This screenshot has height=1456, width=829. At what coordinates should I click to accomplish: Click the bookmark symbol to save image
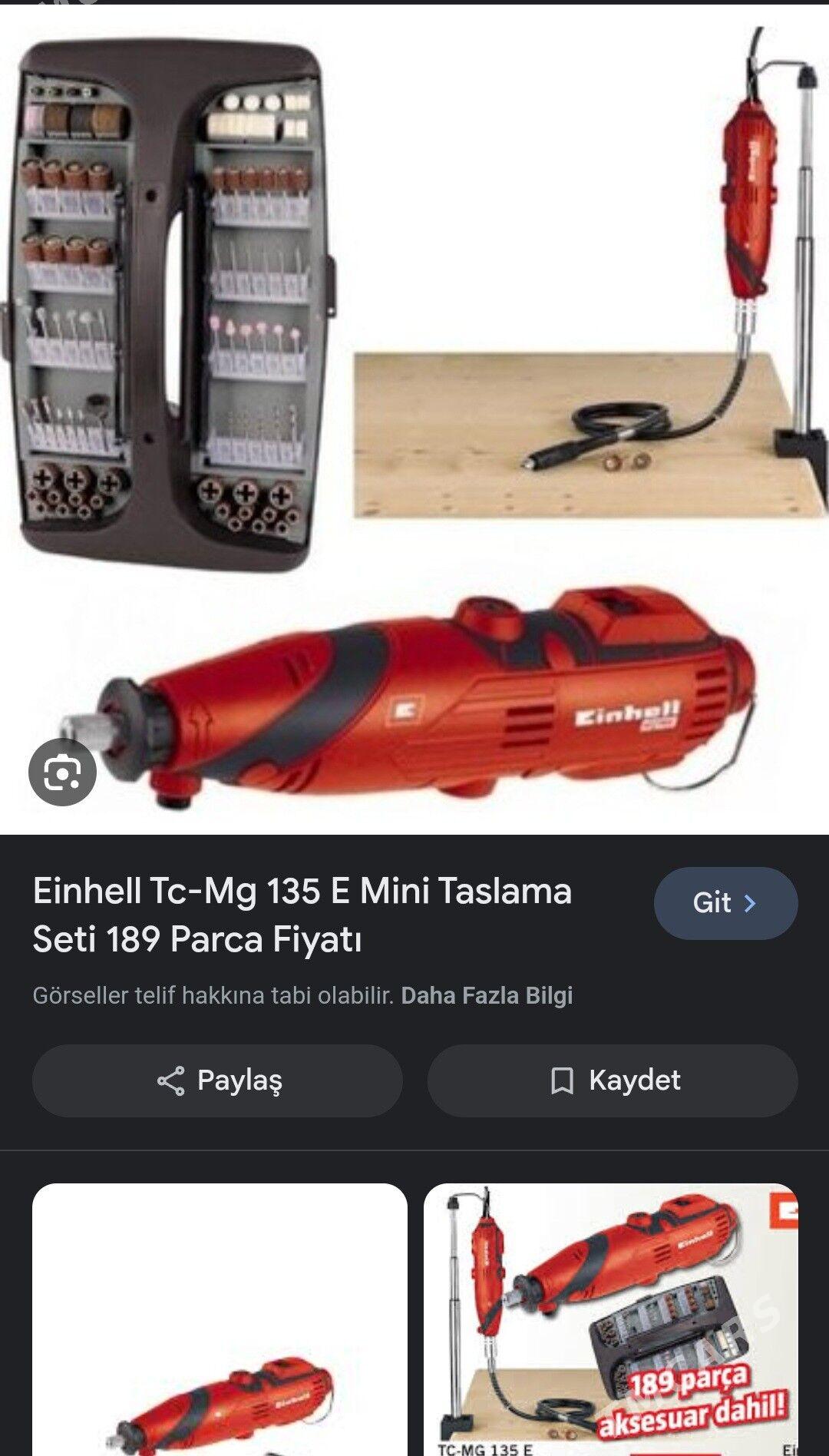click(x=565, y=1081)
